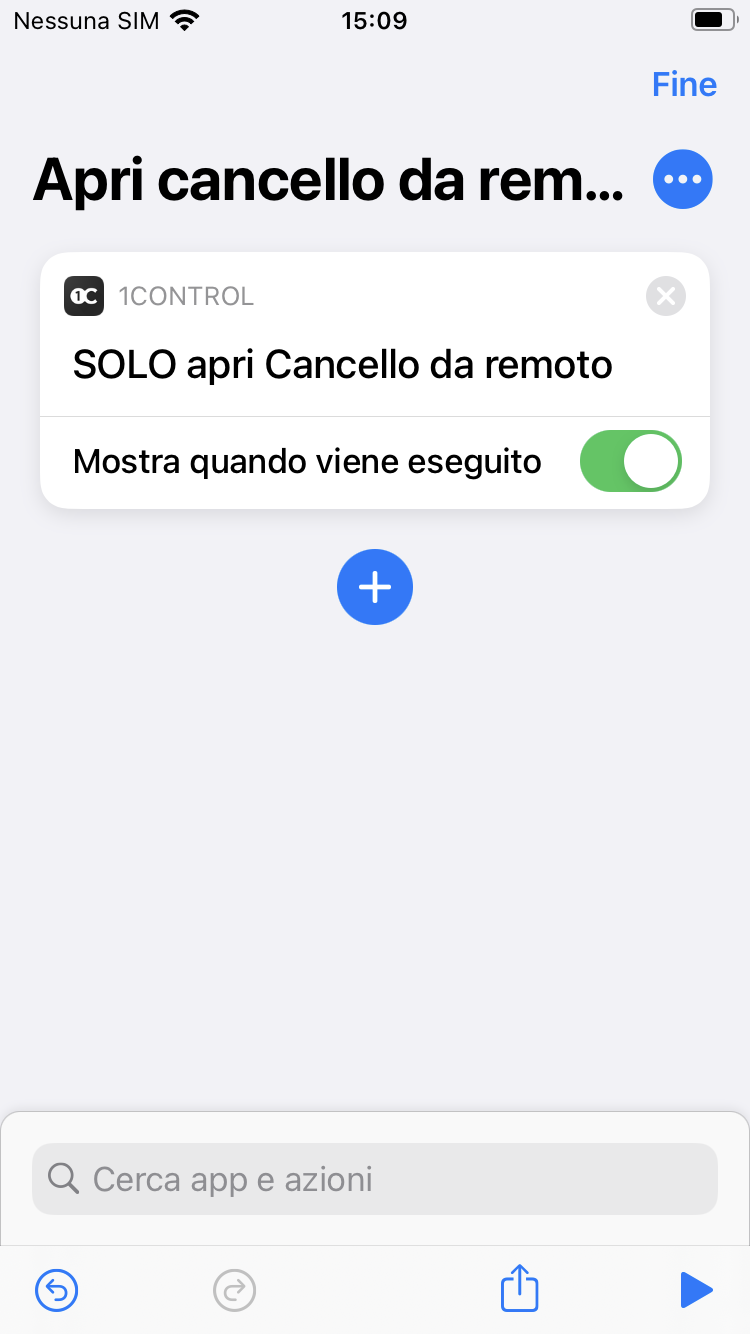The width and height of the screenshot is (750, 1334).
Task: Add a new action with the plus button
Action: pyautogui.click(x=375, y=587)
